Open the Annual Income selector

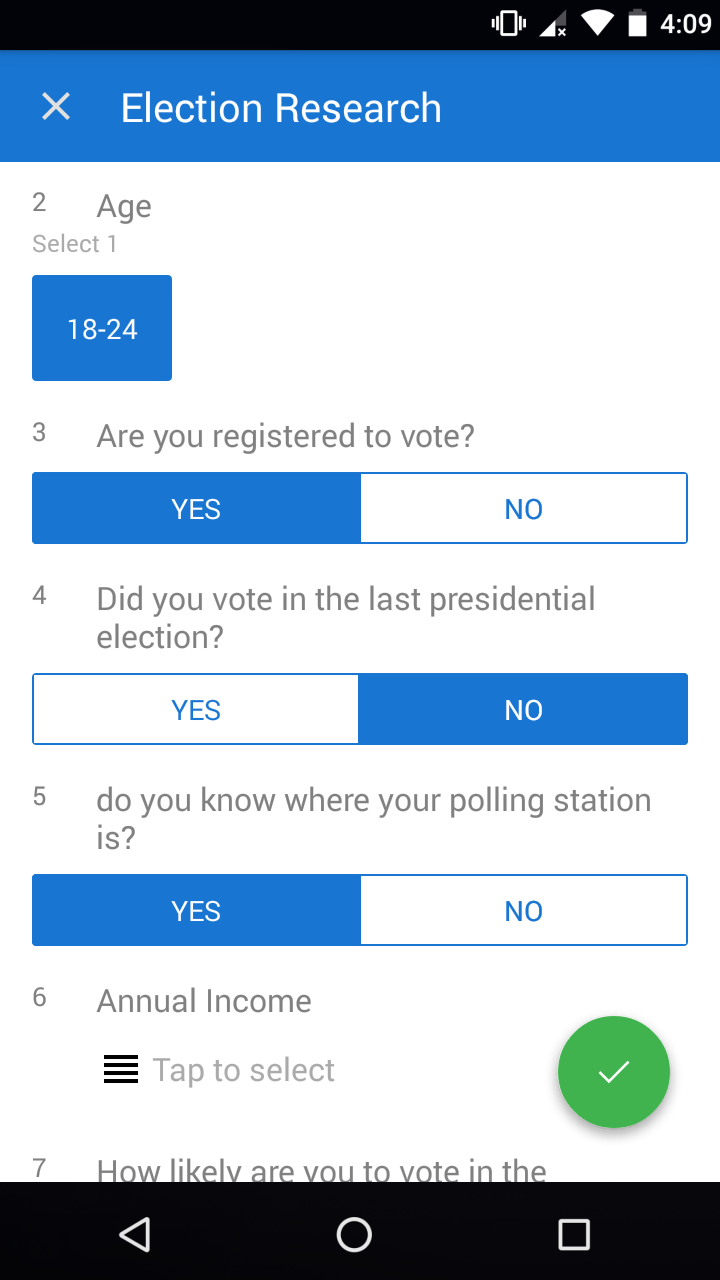click(x=219, y=1070)
